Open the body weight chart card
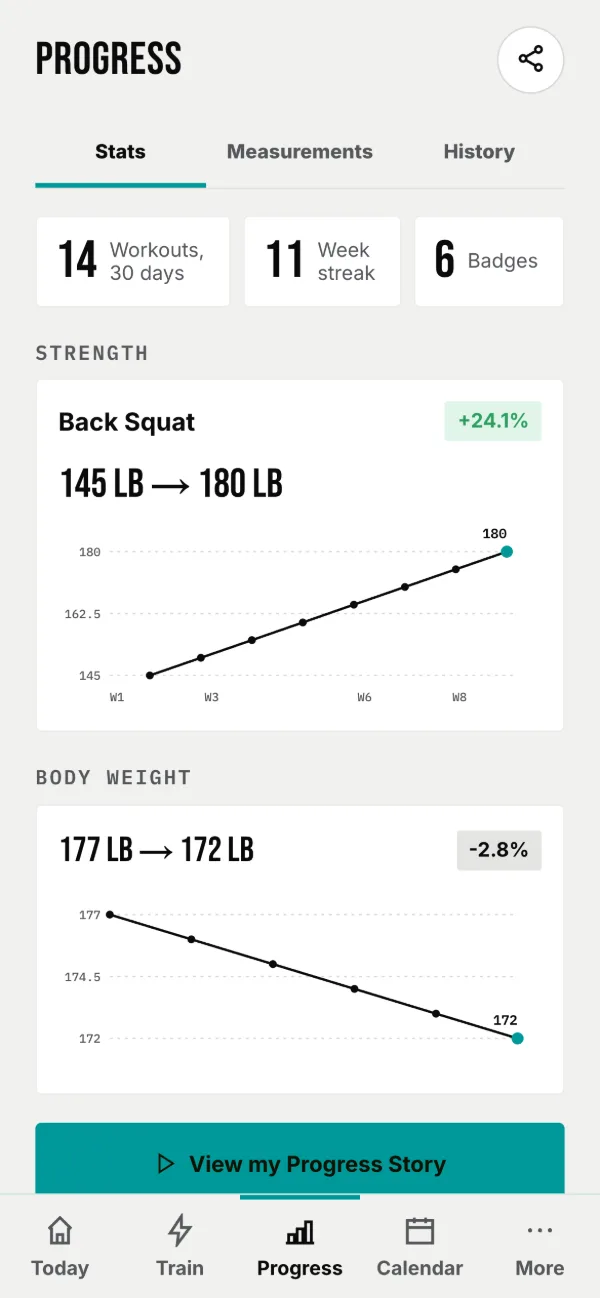The height and width of the screenshot is (1298, 600). [300, 950]
